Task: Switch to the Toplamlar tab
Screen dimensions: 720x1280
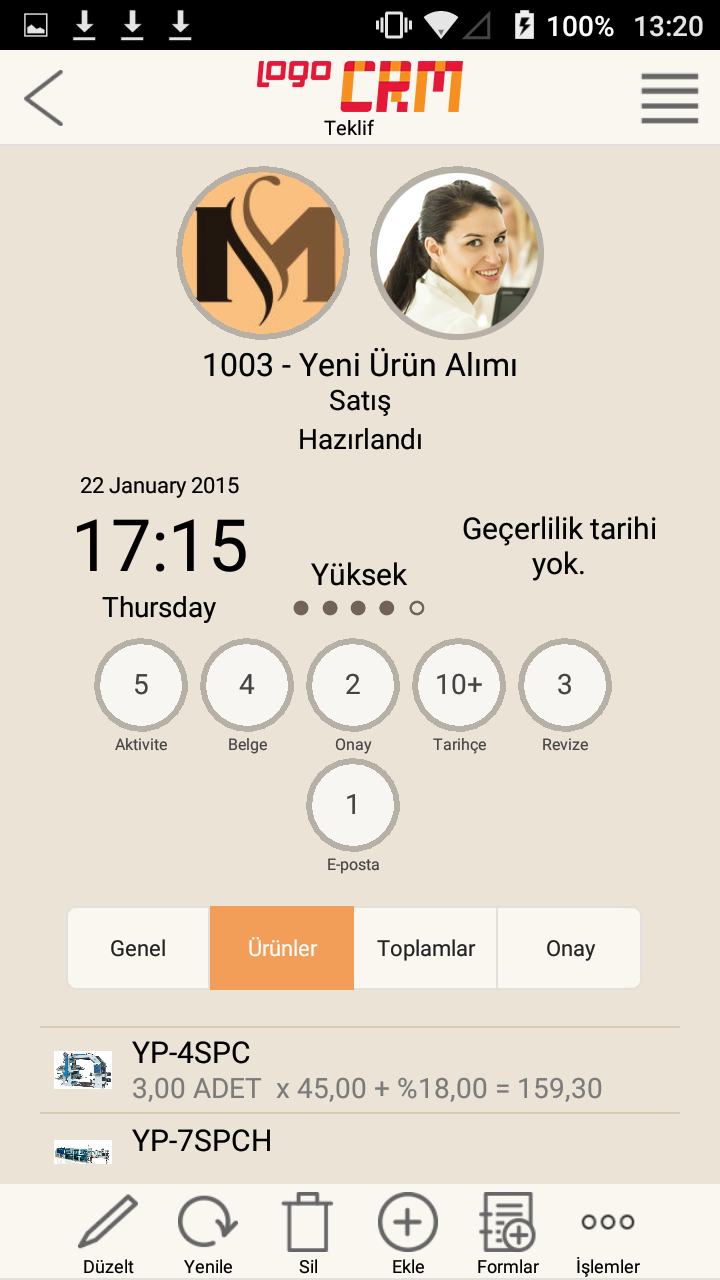Action: pyautogui.click(x=426, y=948)
